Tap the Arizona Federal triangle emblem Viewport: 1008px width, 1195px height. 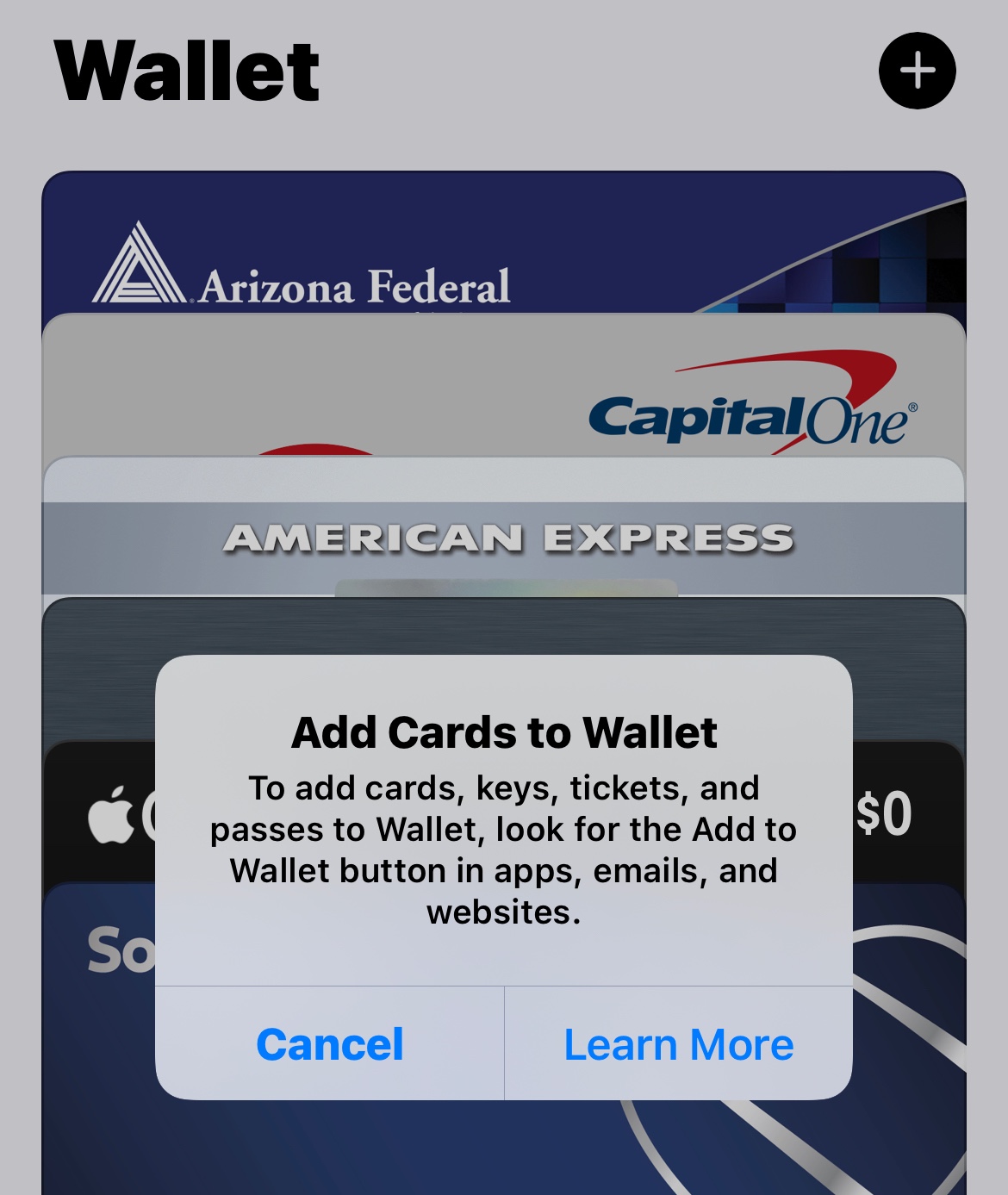pos(138,263)
